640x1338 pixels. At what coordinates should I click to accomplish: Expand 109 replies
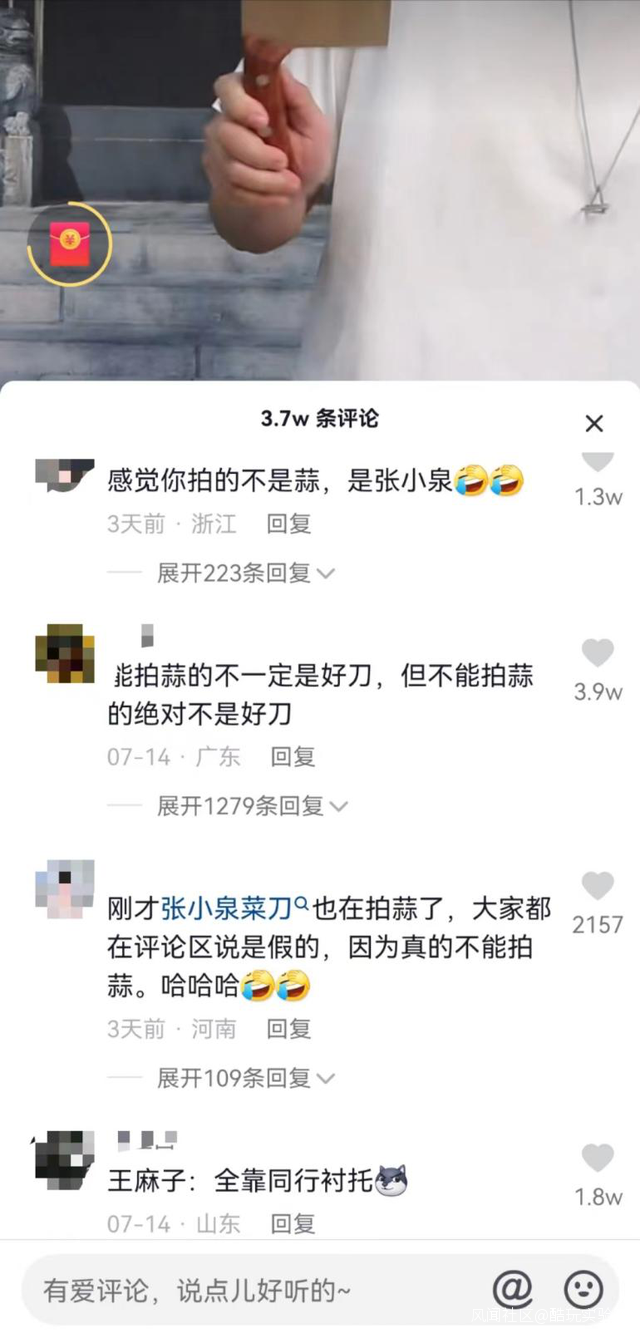(x=245, y=1078)
